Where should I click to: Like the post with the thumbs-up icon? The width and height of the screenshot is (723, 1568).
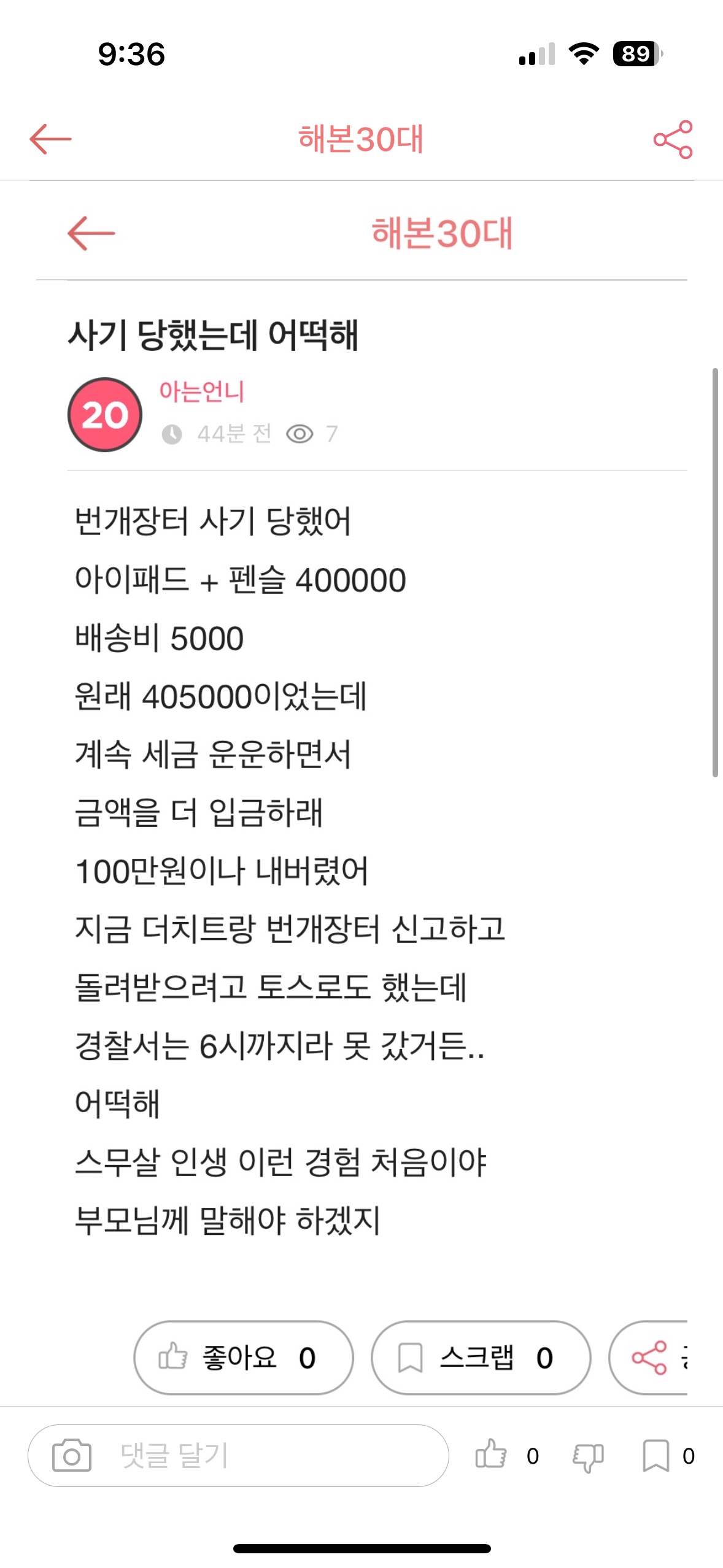point(491,1455)
